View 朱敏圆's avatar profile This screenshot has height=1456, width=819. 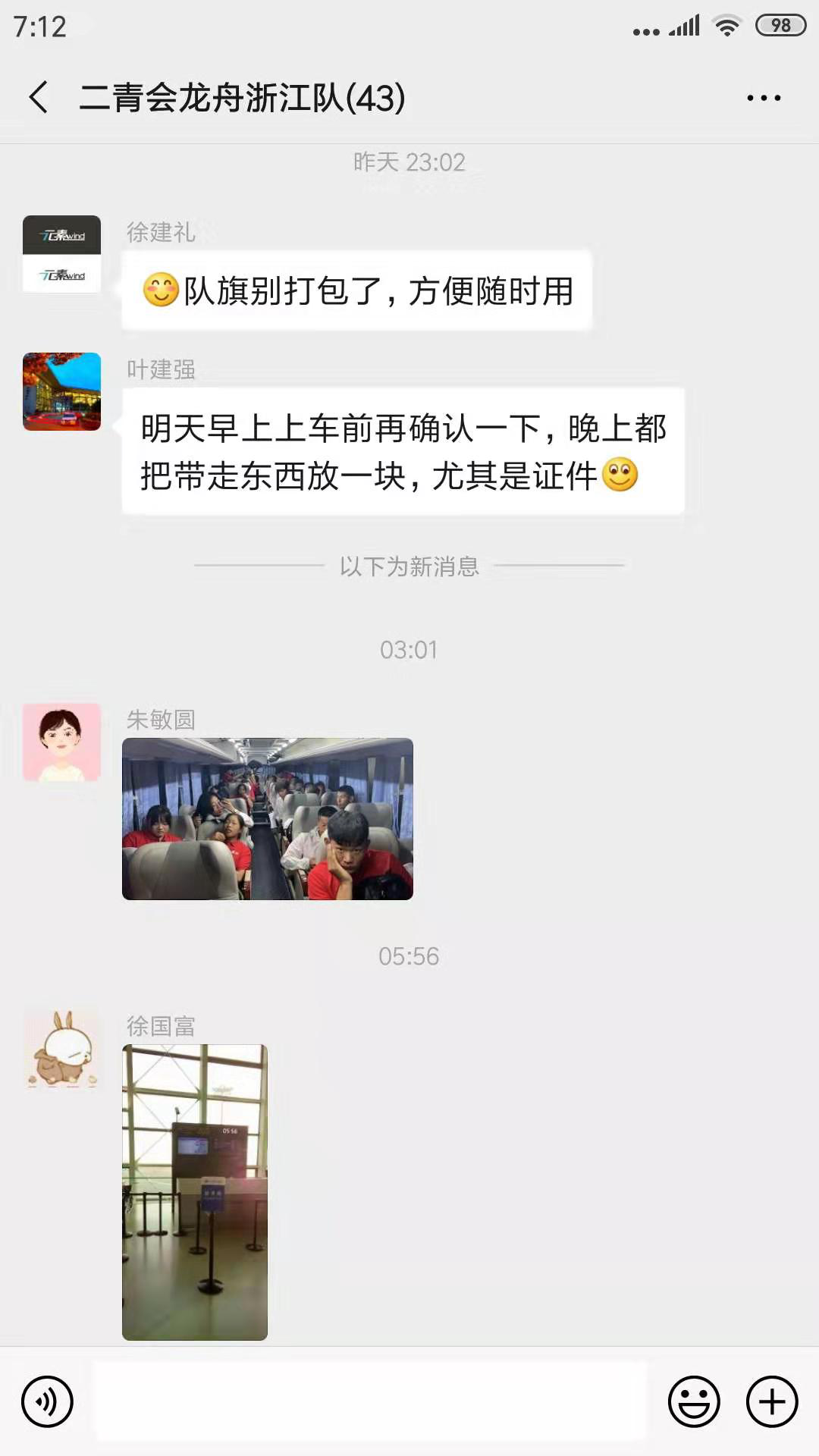point(61,742)
